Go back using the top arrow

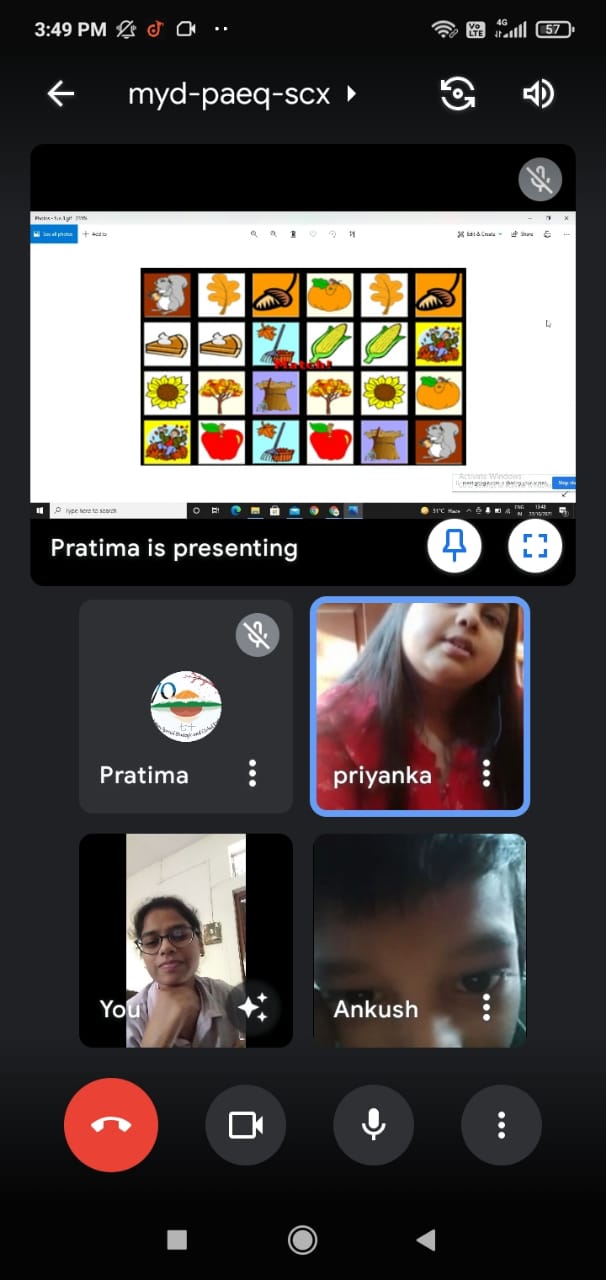(61, 94)
